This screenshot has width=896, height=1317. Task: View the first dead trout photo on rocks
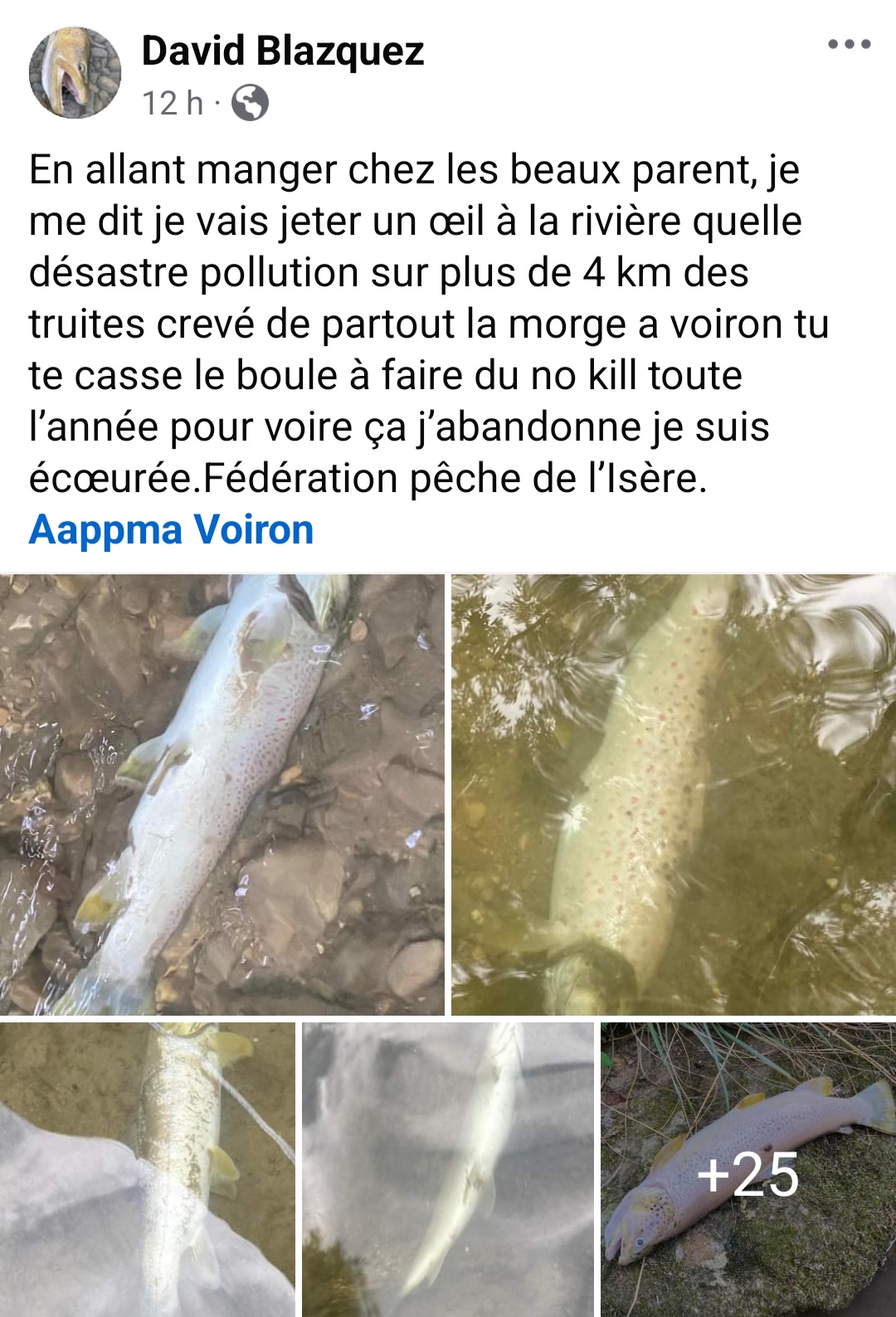click(222, 794)
